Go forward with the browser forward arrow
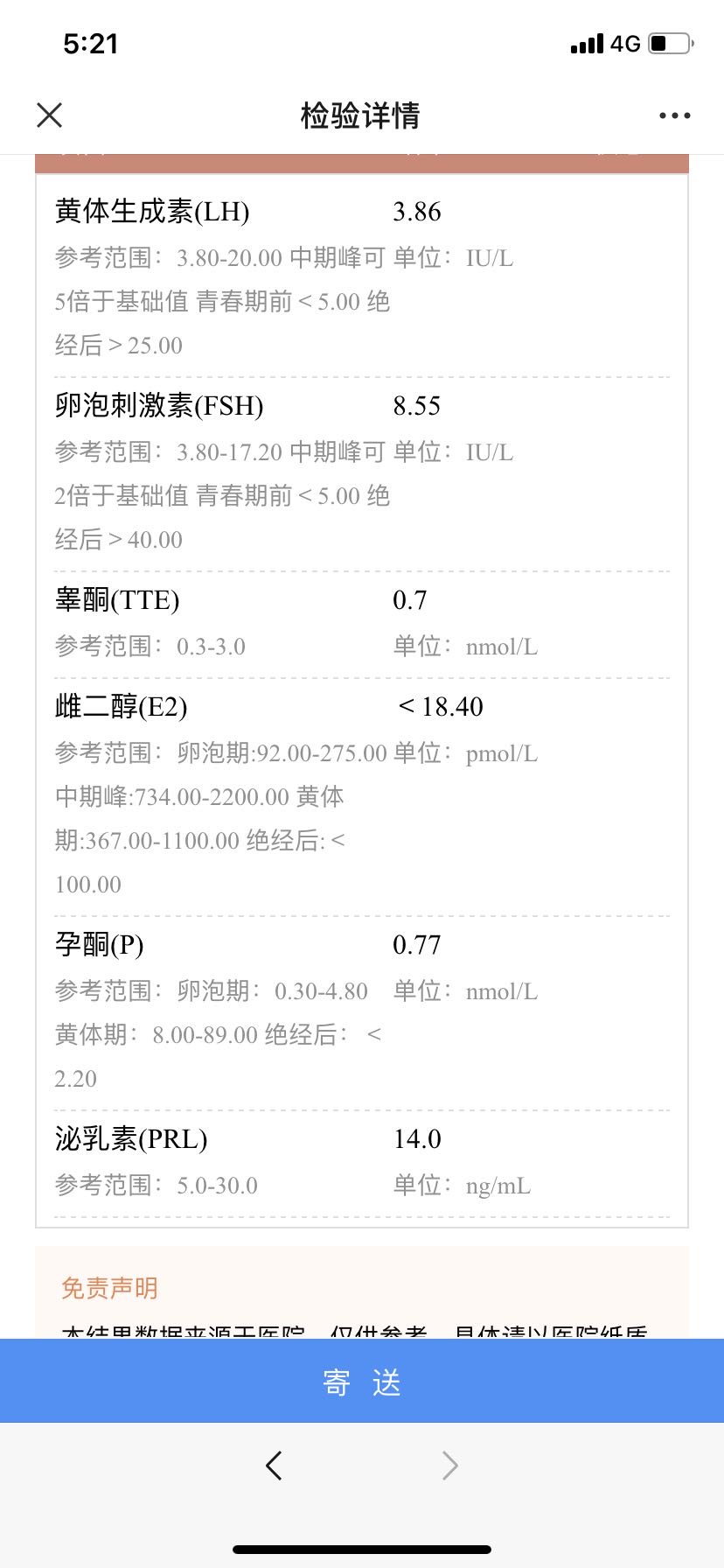 [x=449, y=1465]
